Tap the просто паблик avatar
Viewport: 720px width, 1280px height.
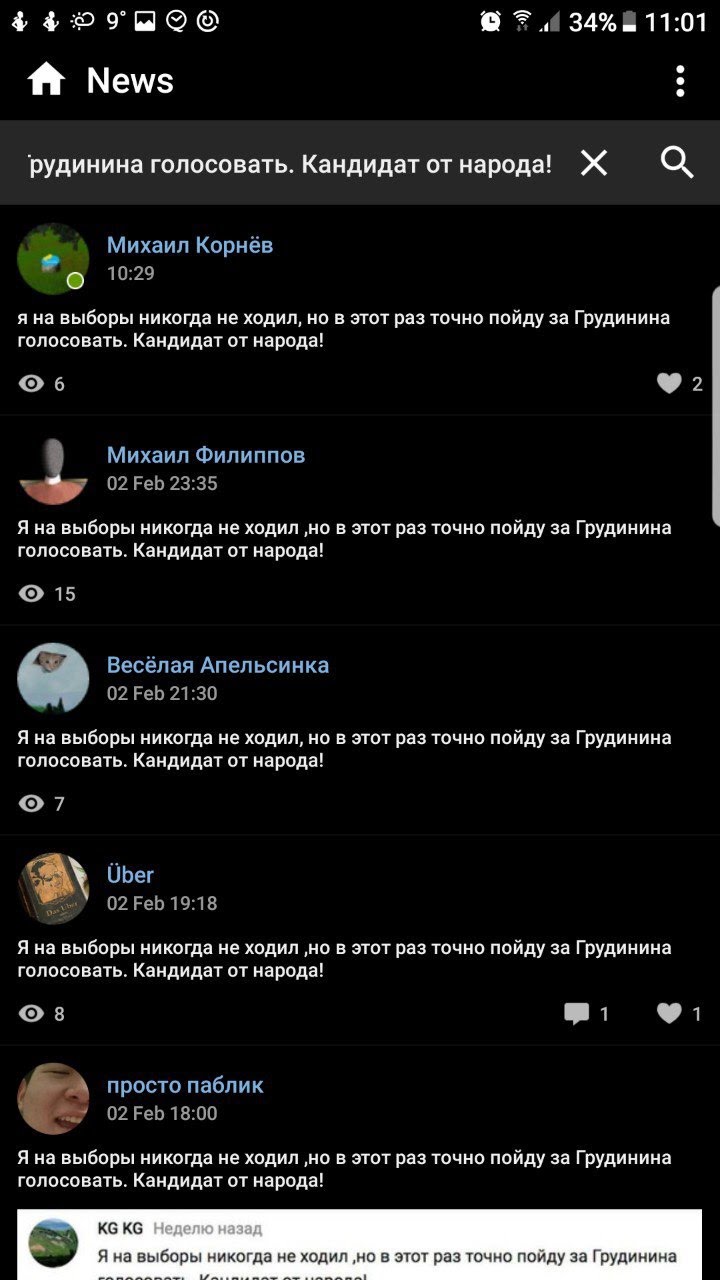coord(53,1099)
